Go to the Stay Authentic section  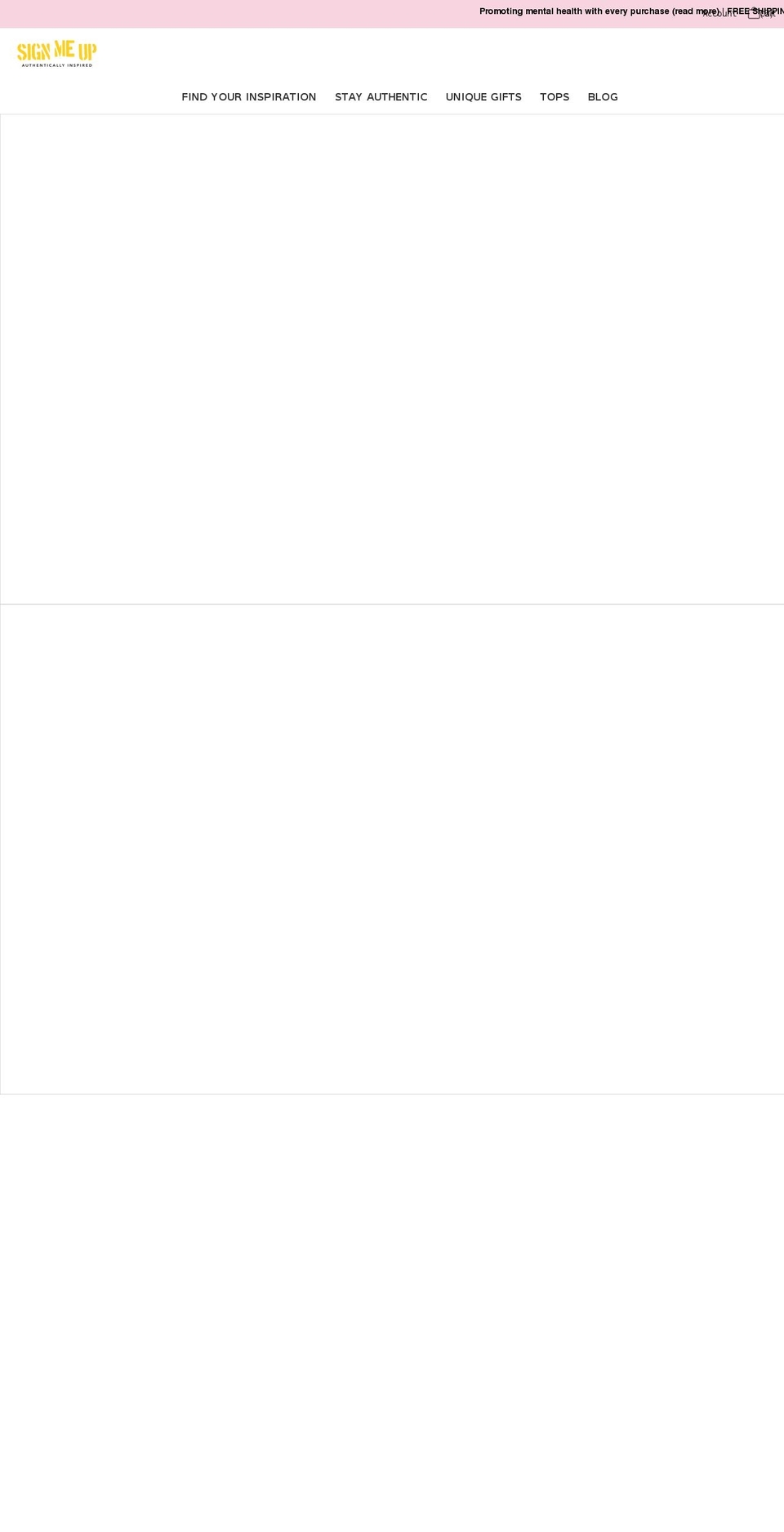click(x=381, y=97)
